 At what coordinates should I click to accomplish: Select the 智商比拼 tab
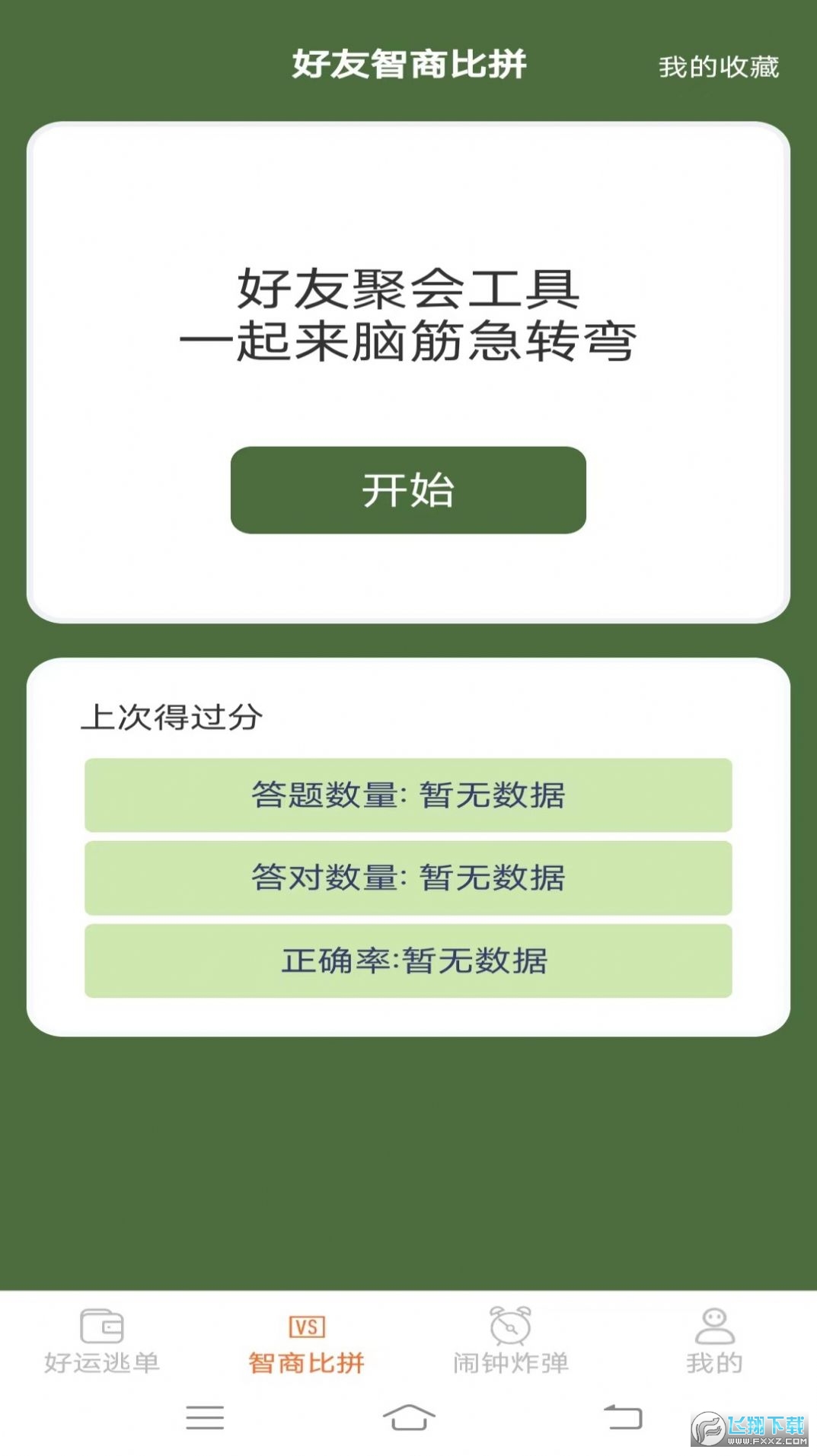[x=306, y=1342]
